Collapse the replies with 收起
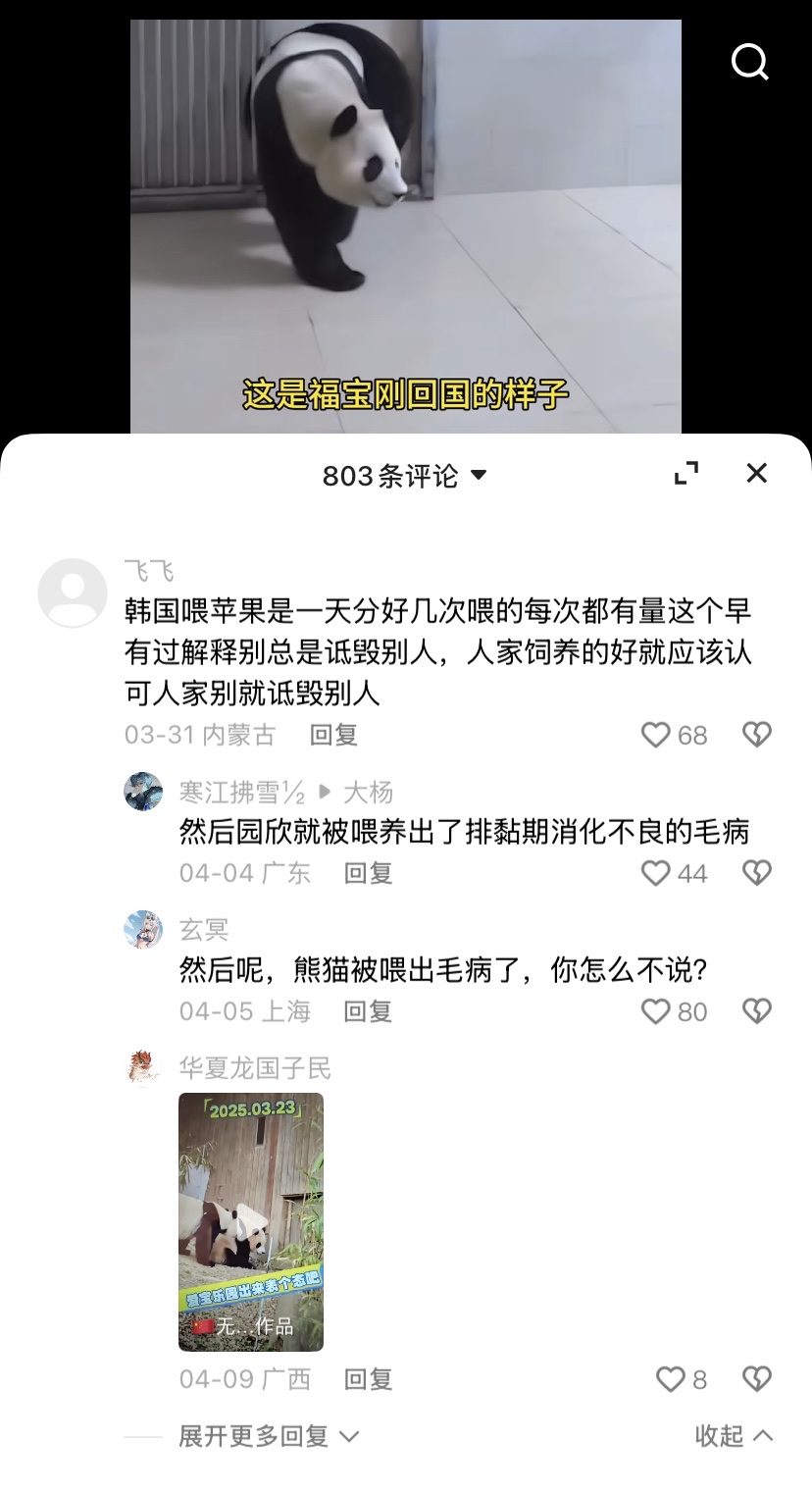 click(734, 1436)
